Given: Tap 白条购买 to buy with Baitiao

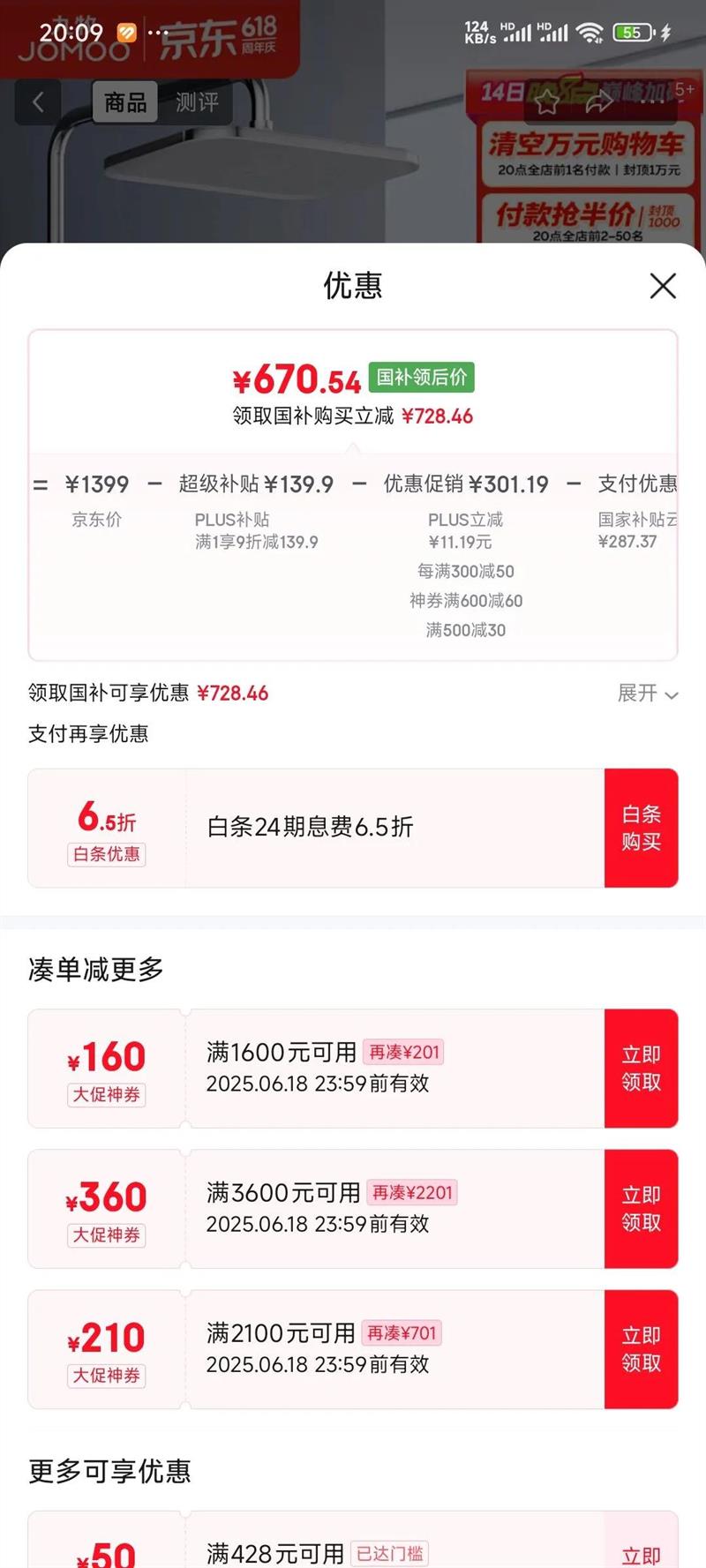Looking at the screenshot, I should coord(641,828).
